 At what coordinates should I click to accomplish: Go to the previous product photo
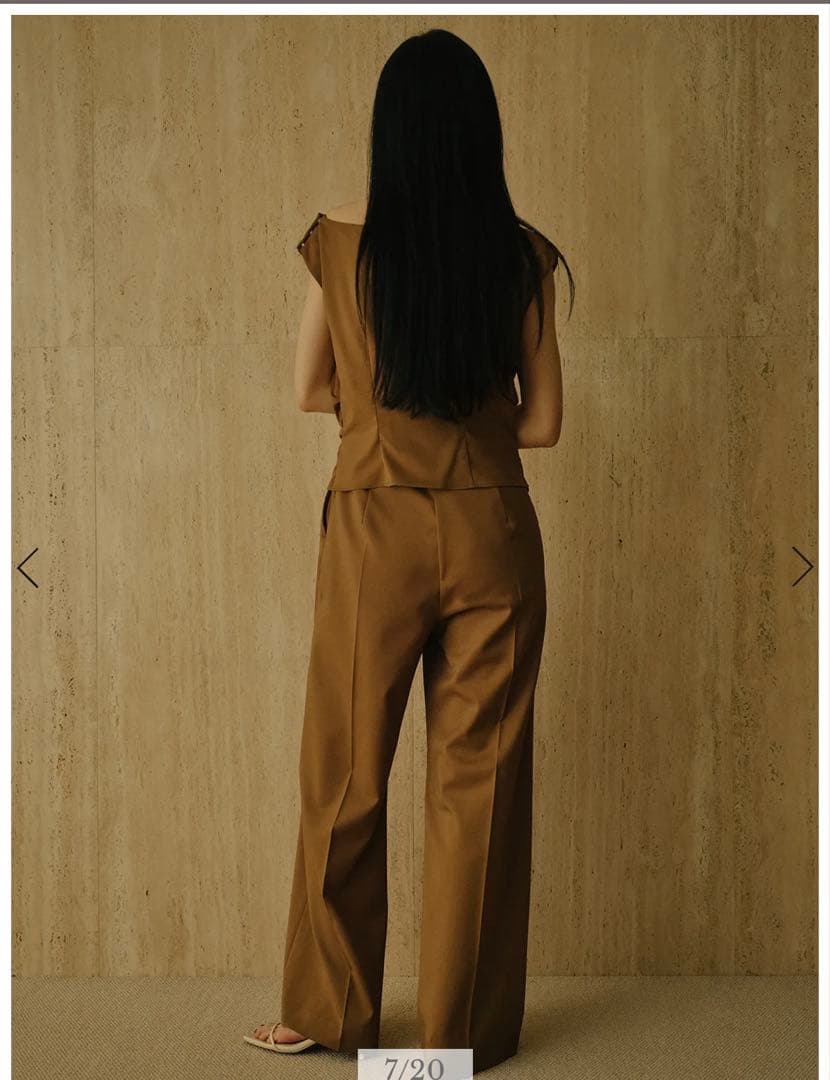[x=27, y=567]
